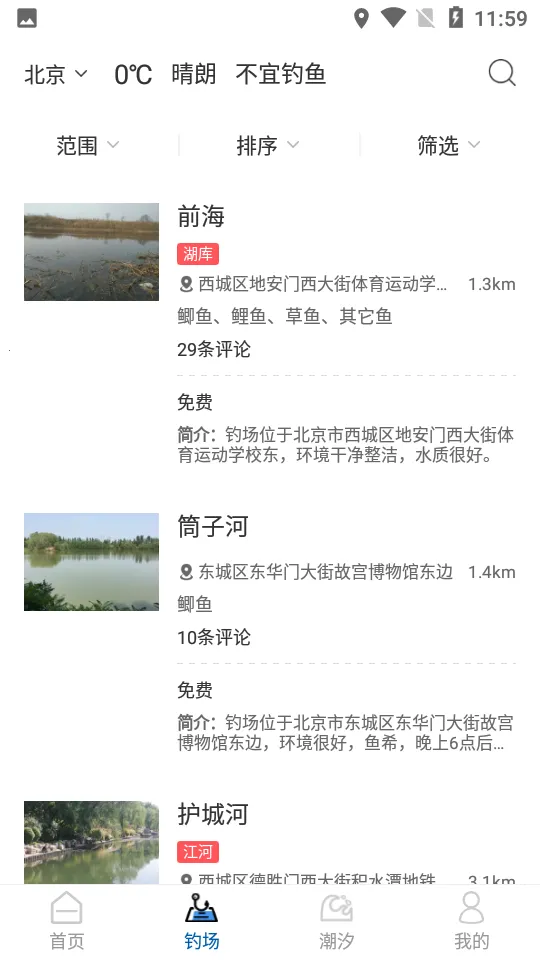The height and width of the screenshot is (960, 540).
Task: Select the 护城河 fishing spot
Action: point(212,814)
